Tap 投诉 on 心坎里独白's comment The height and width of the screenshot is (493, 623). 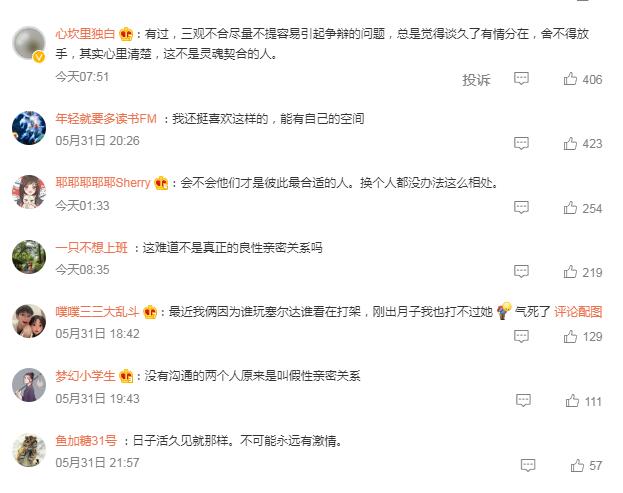477,79
